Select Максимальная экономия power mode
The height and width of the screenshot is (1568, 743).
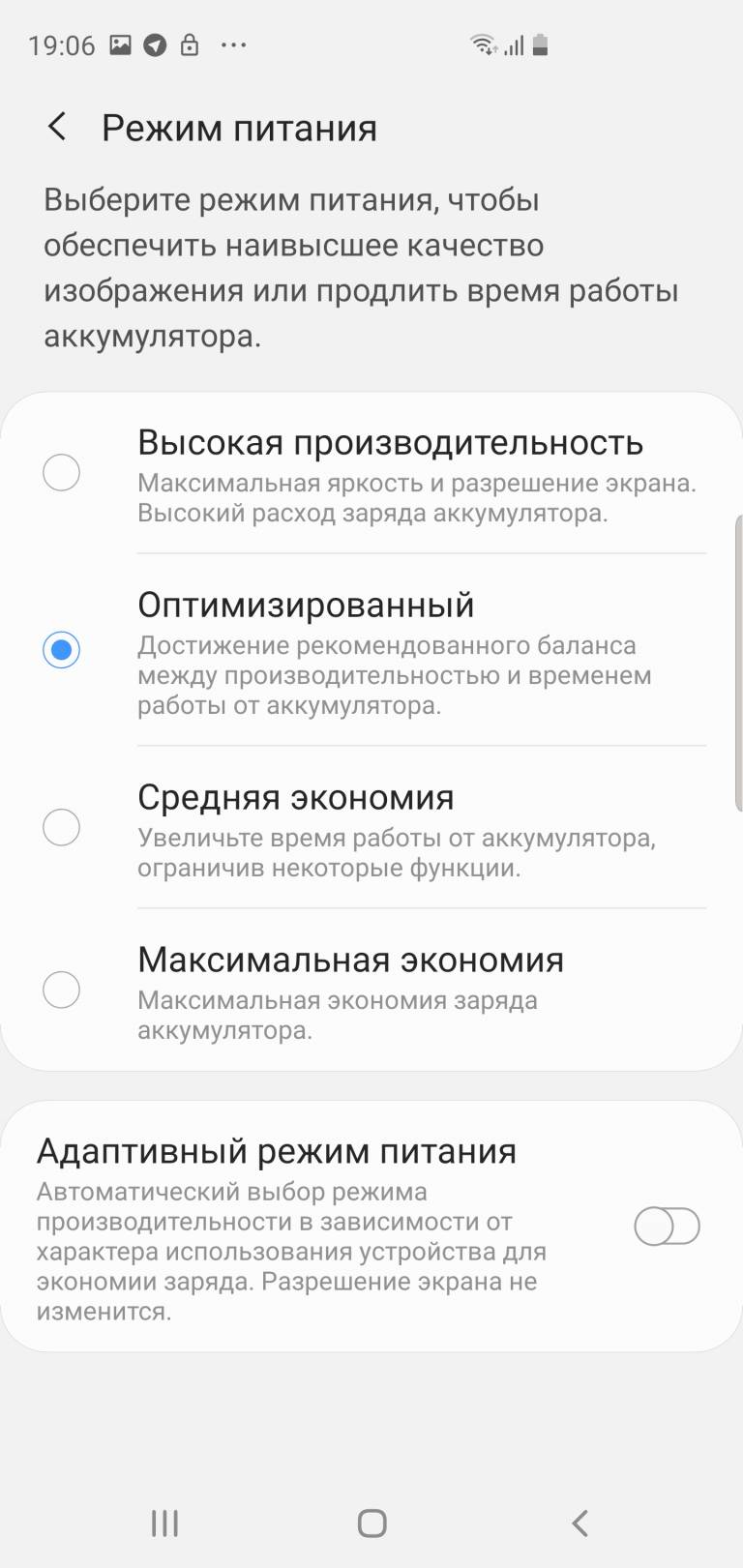(x=62, y=991)
